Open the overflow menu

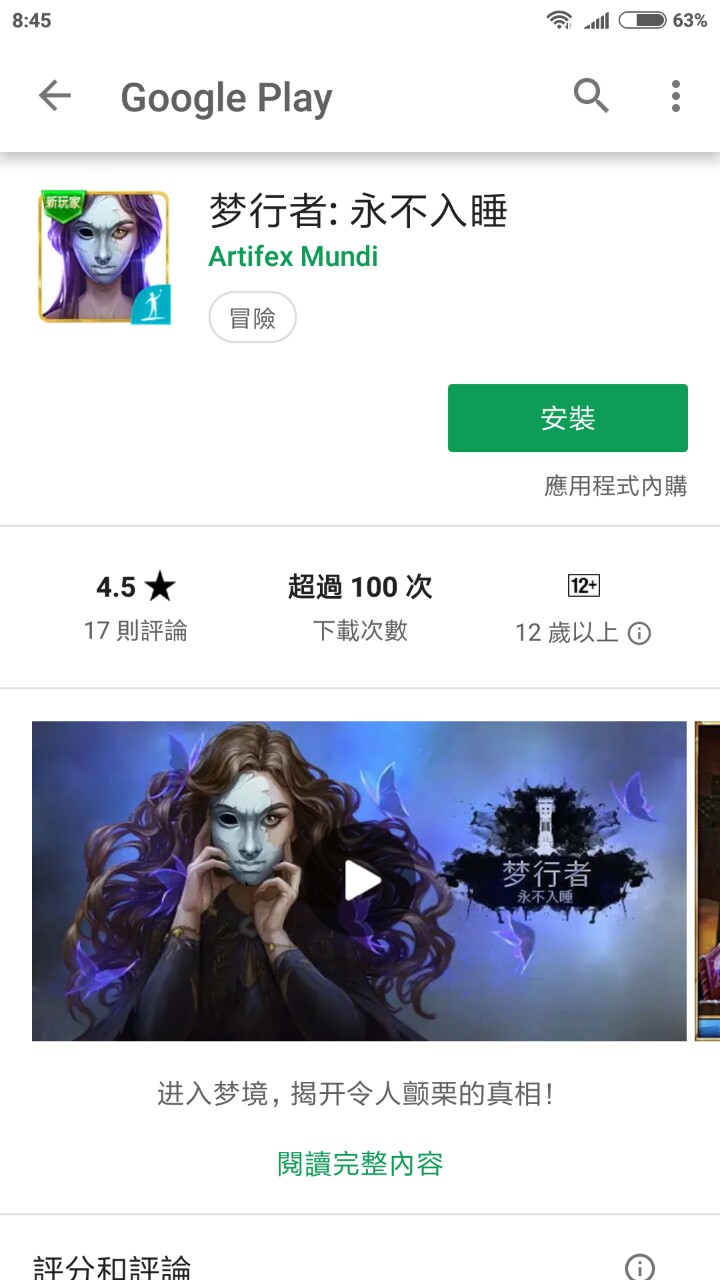676,97
